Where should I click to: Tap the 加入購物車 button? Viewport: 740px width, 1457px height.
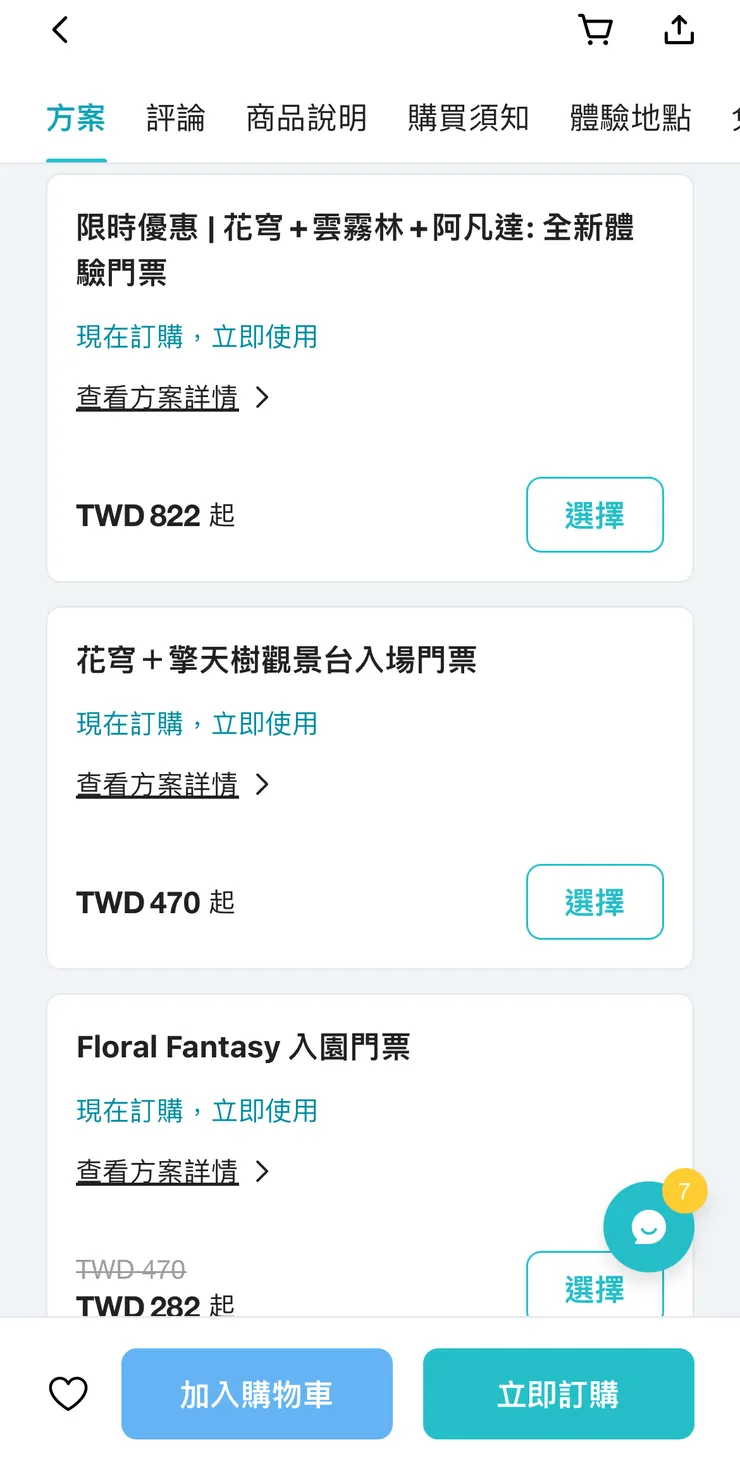[x=256, y=1393]
